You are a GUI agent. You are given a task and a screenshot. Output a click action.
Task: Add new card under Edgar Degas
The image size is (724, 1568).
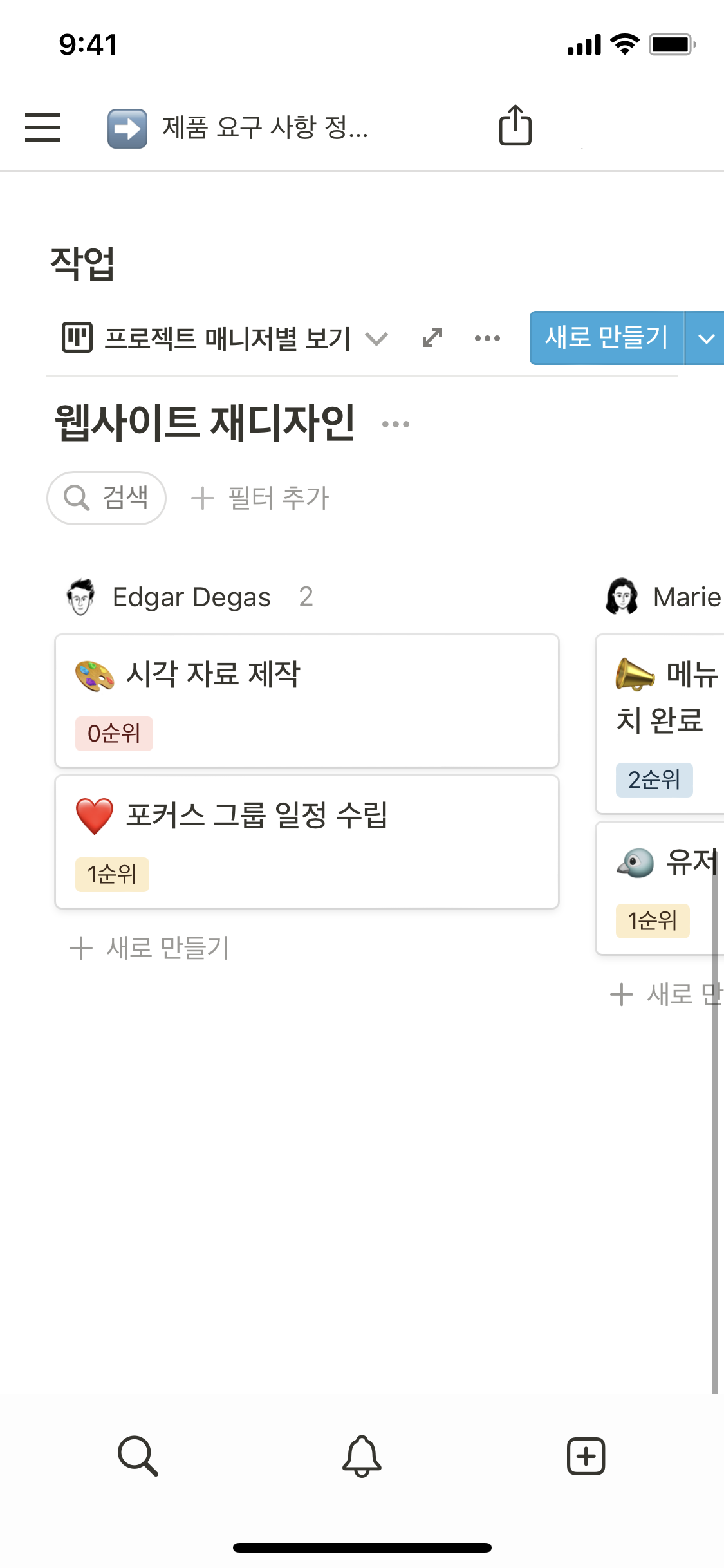click(149, 948)
